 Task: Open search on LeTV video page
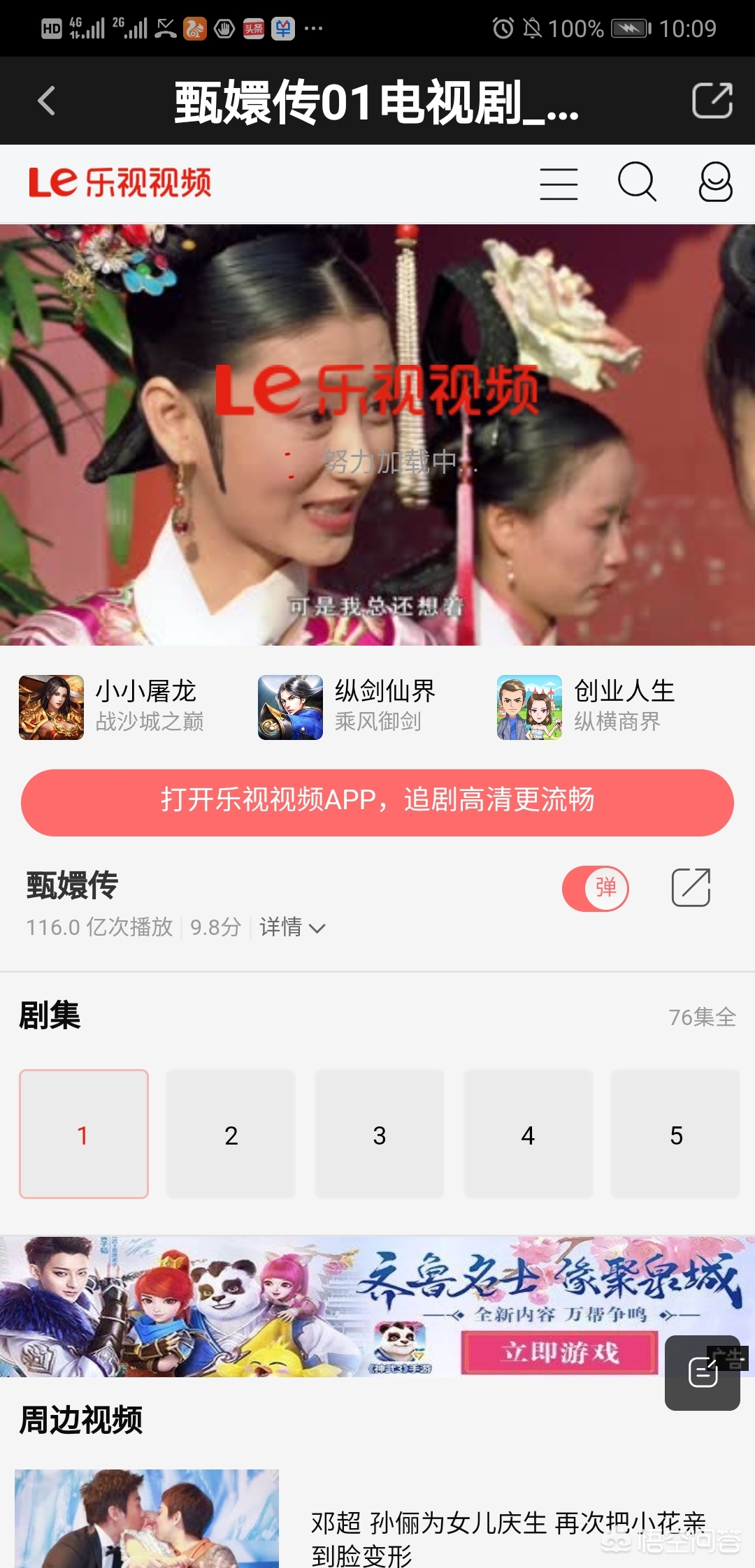(637, 184)
